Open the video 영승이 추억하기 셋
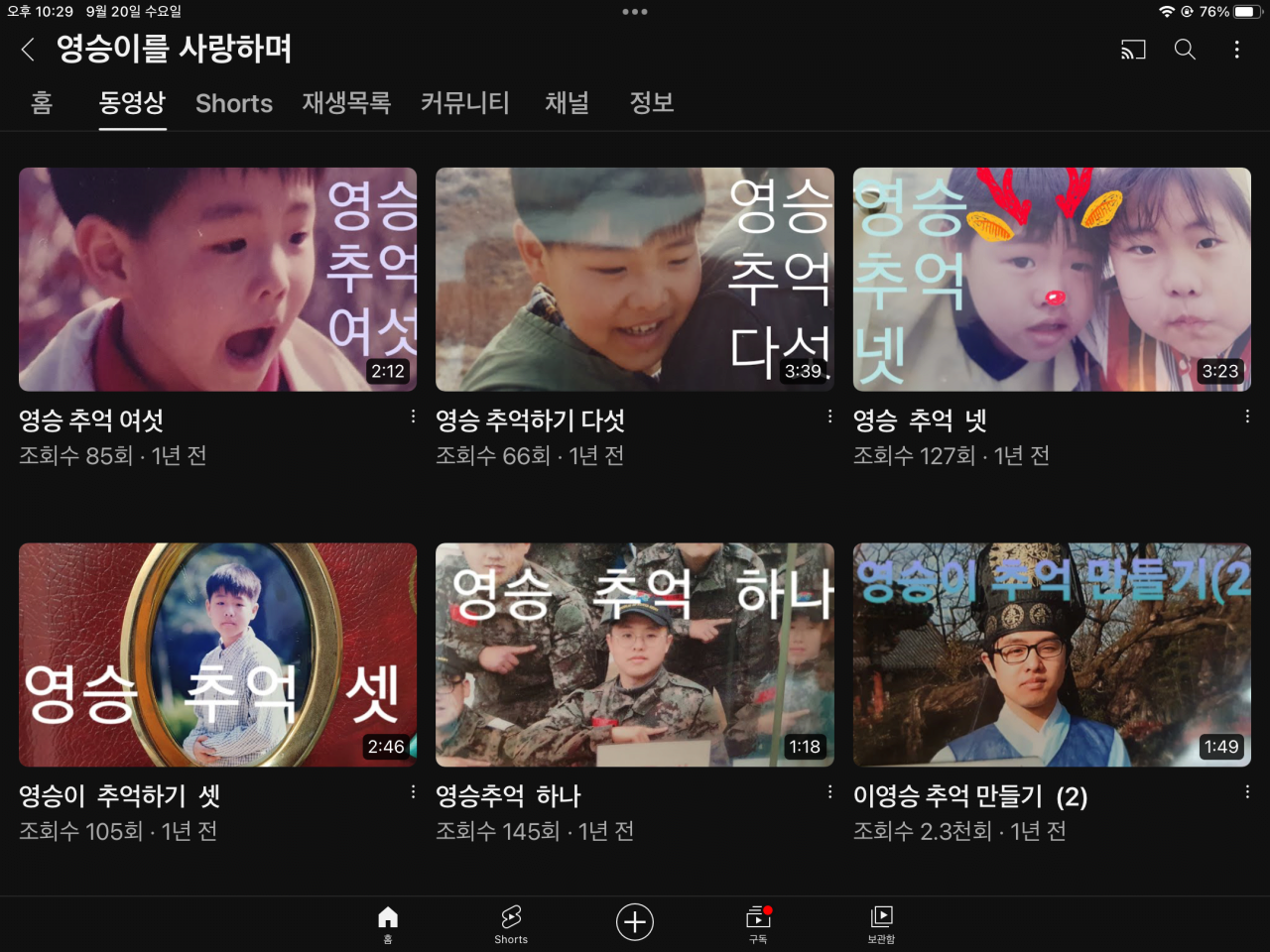This screenshot has width=1270, height=952. point(217,654)
